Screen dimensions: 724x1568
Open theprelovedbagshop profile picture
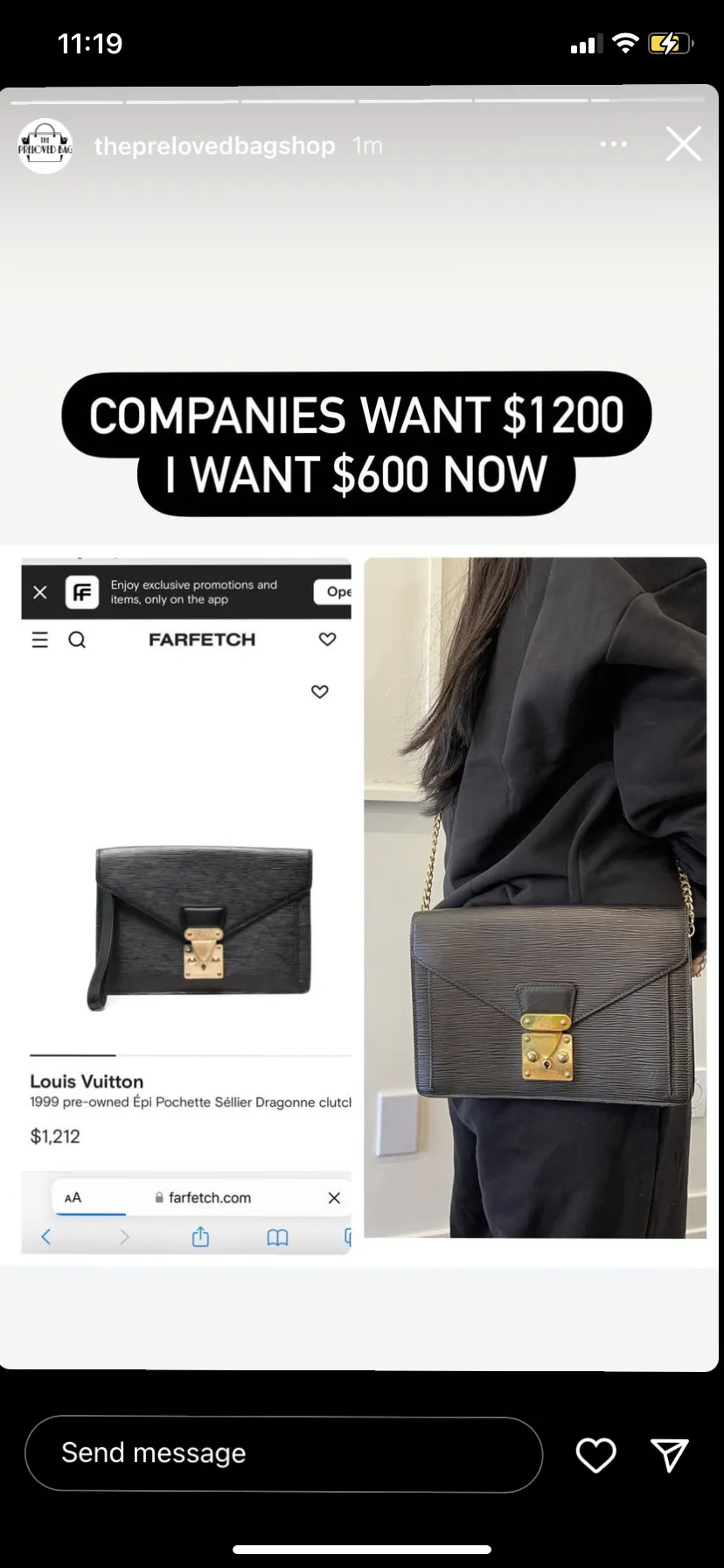point(45,145)
